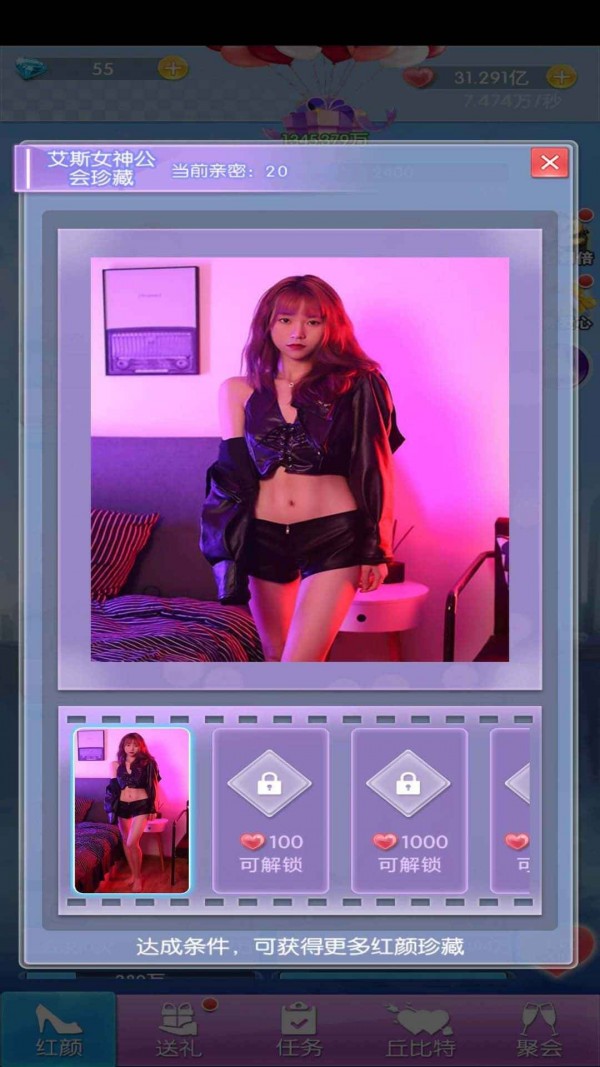The height and width of the screenshot is (1067, 600).
Task: Open the 聚会 tab
Action: (x=540, y=1030)
